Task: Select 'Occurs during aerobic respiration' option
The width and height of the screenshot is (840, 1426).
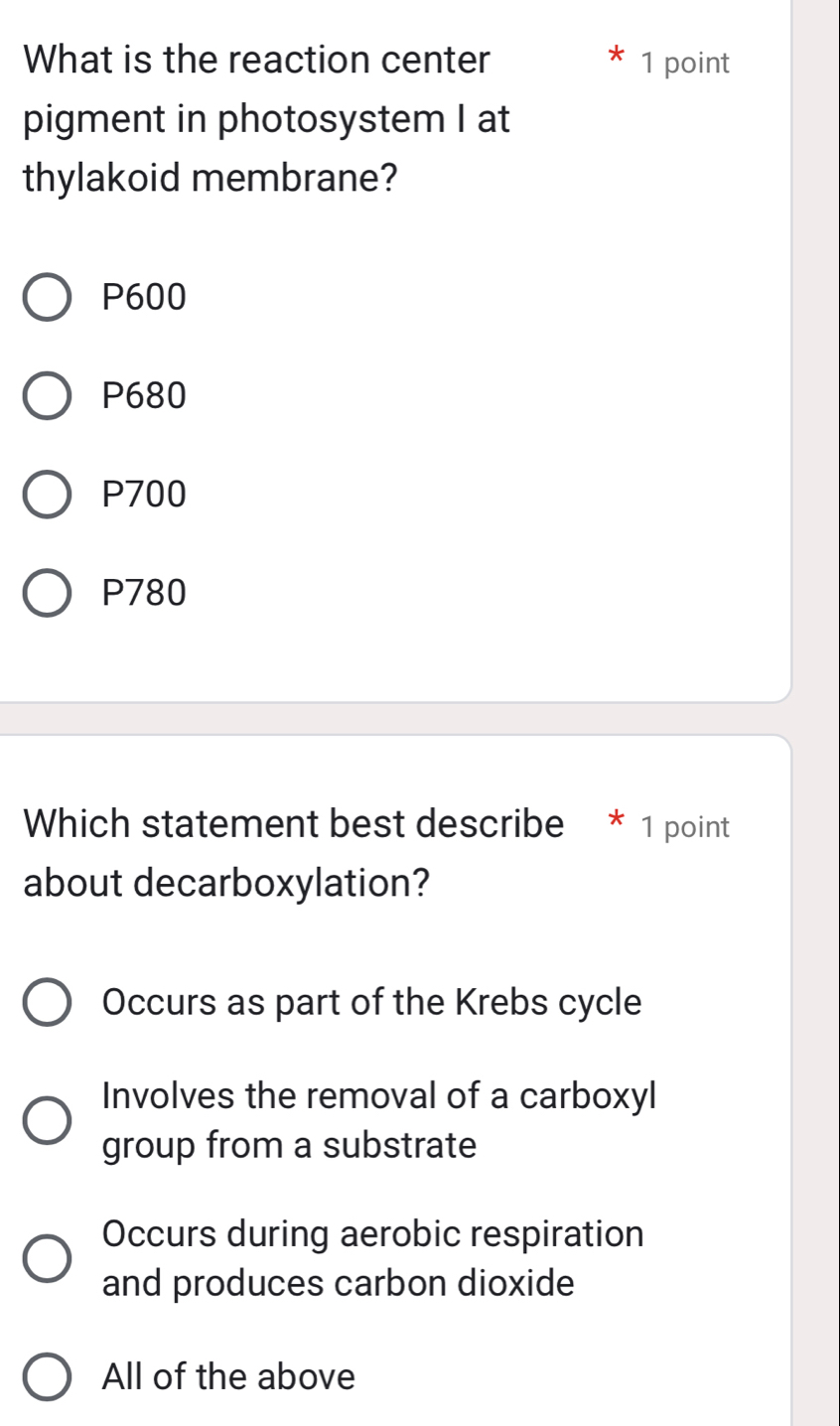Action: pos(46,1259)
